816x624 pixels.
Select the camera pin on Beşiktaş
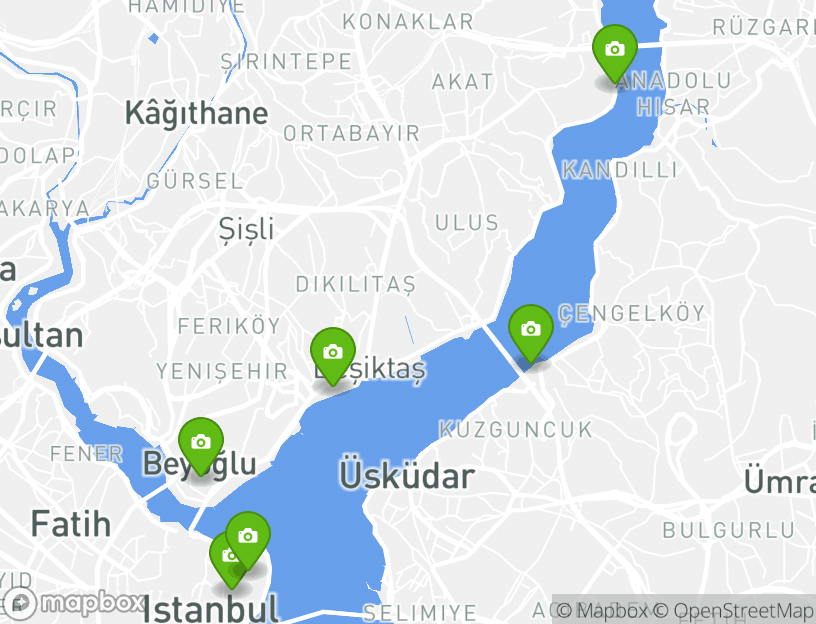click(332, 353)
